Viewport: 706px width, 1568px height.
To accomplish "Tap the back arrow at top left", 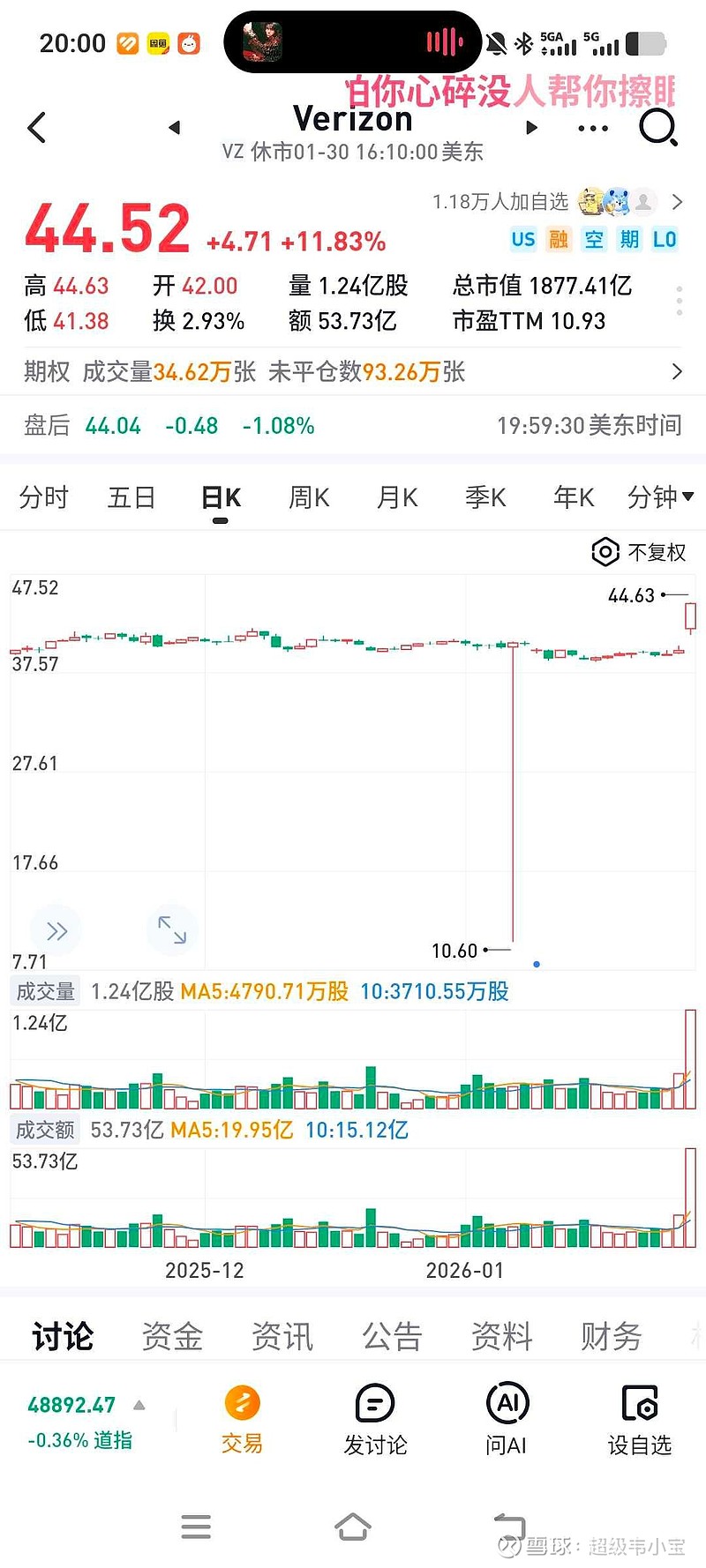I will click(x=35, y=127).
